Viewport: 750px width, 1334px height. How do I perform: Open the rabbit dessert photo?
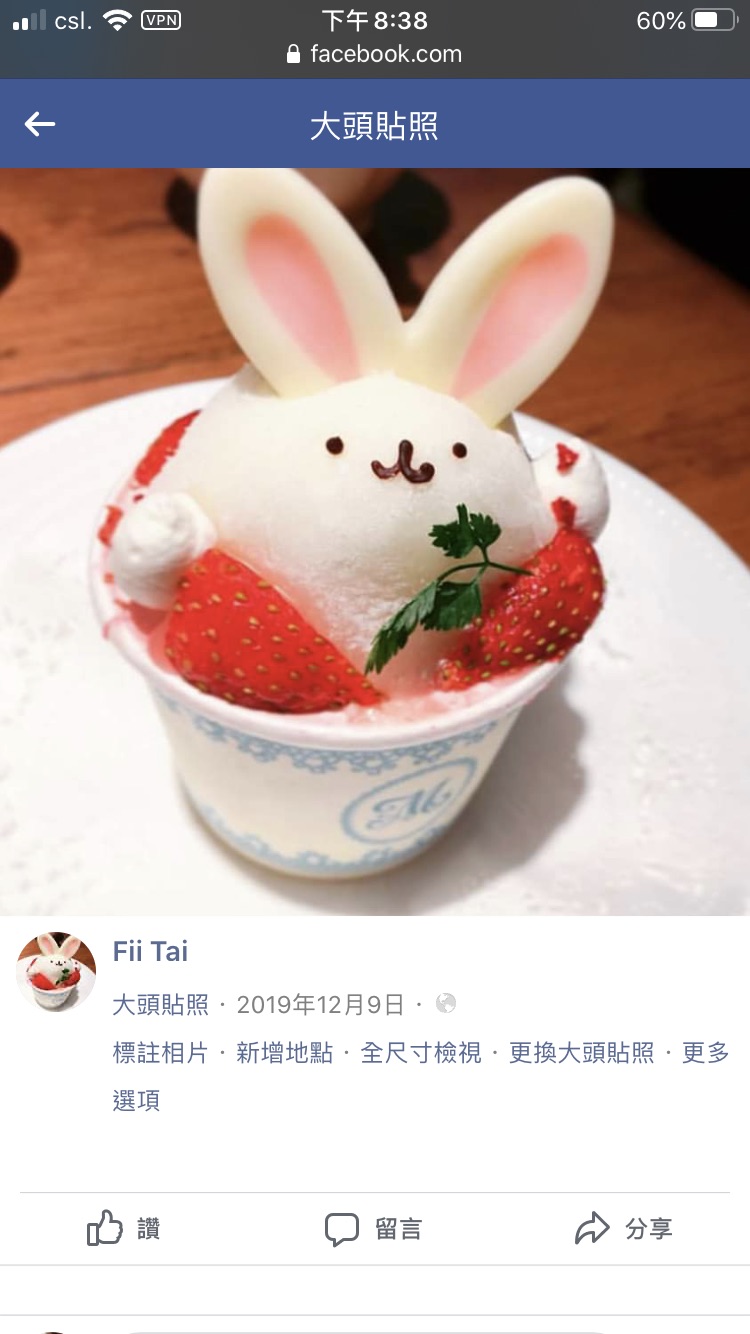click(x=375, y=540)
